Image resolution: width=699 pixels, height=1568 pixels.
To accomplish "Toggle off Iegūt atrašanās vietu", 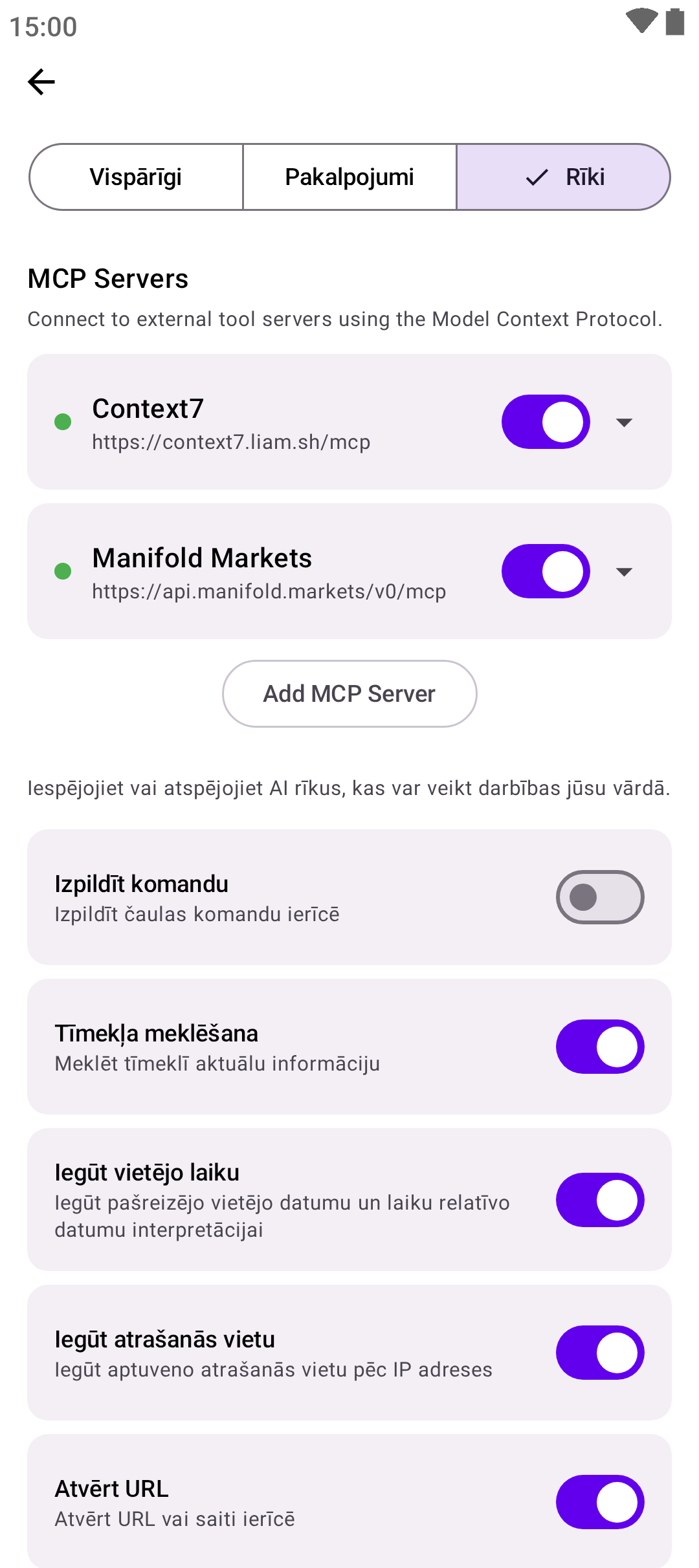I will click(599, 1353).
